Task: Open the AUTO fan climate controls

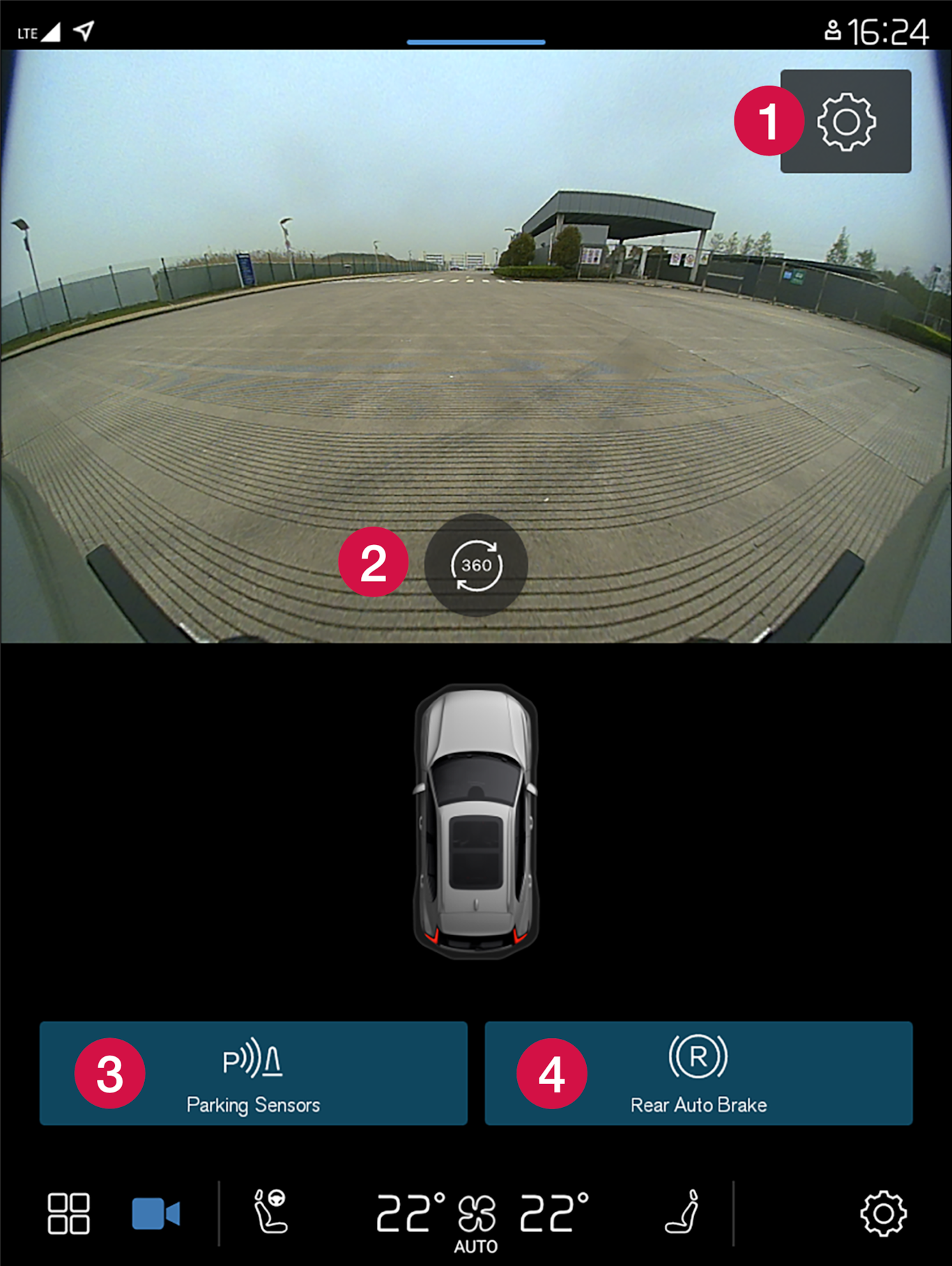Action: (477, 1221)
